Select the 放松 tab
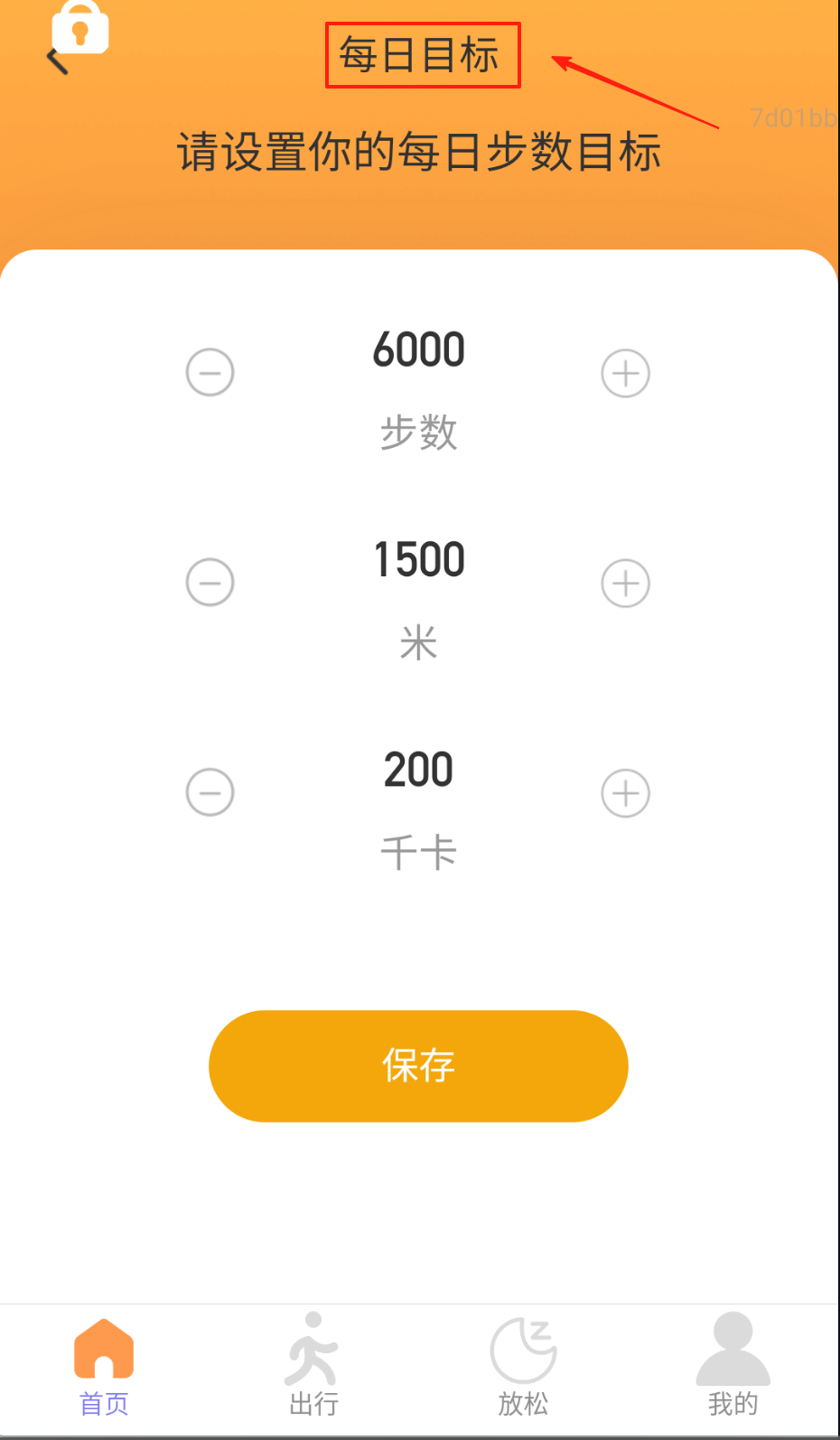Viewport: 840px width, 1440px height. [523, 1366]
